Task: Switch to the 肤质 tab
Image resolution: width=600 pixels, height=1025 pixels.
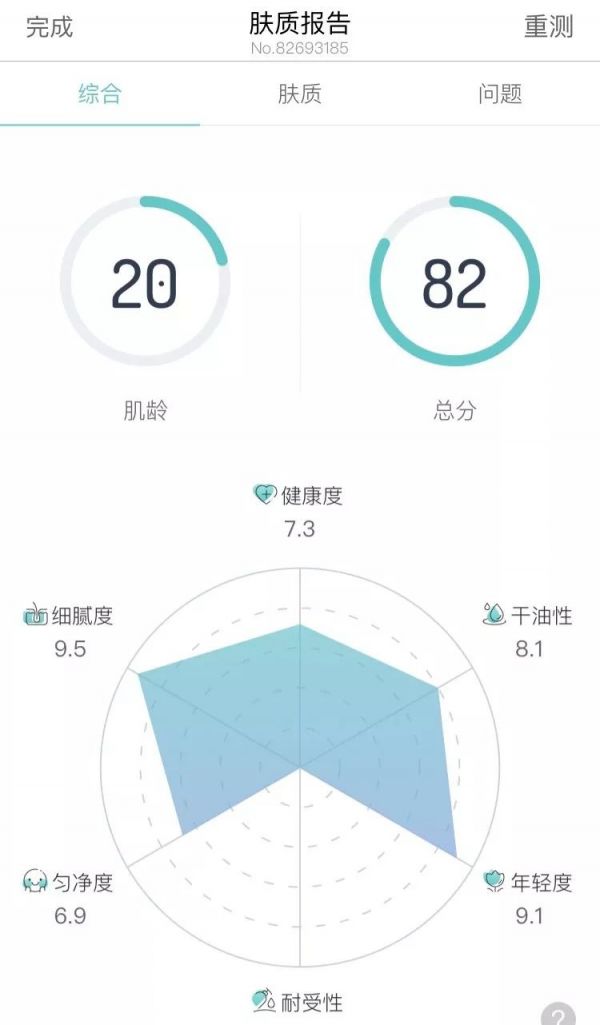Action: [300, 95]
